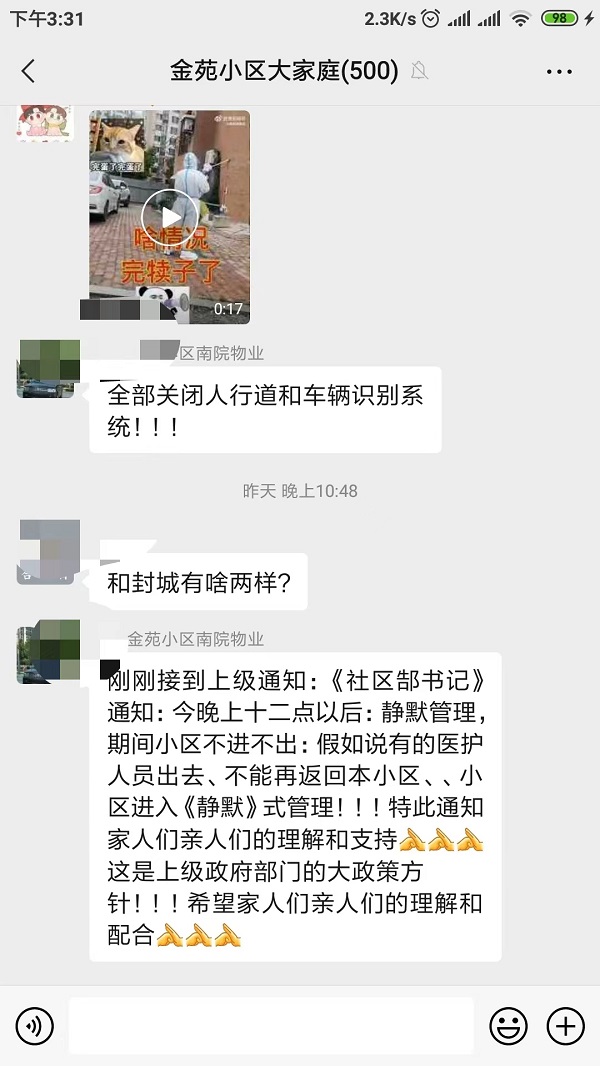Switch to voice message input

pos(35,1026)
